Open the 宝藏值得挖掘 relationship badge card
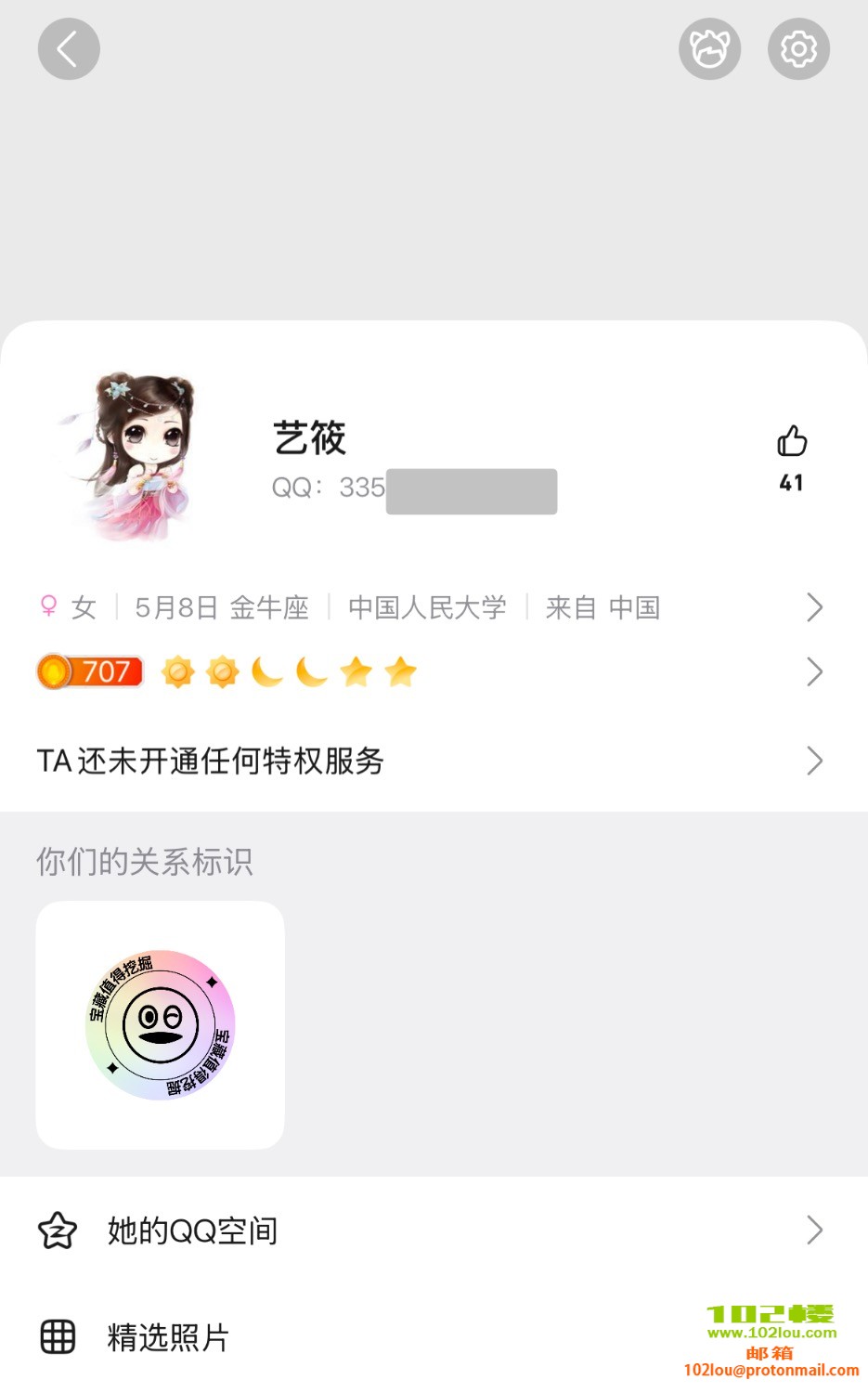This screenshot has width=868, height=1393. pos(161,1025)
